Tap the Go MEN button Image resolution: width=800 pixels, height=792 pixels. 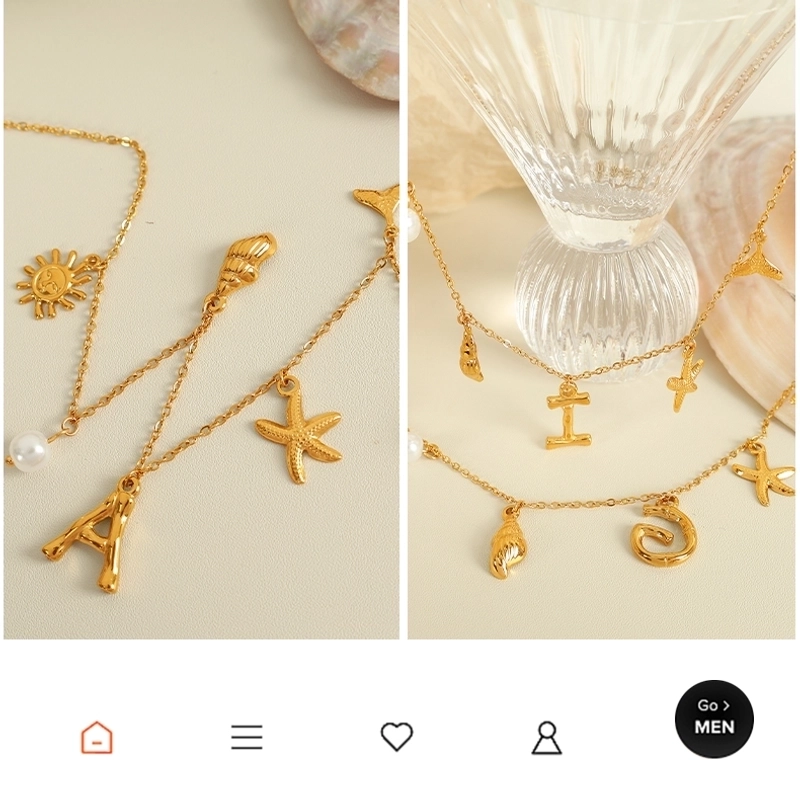point(714,718)
